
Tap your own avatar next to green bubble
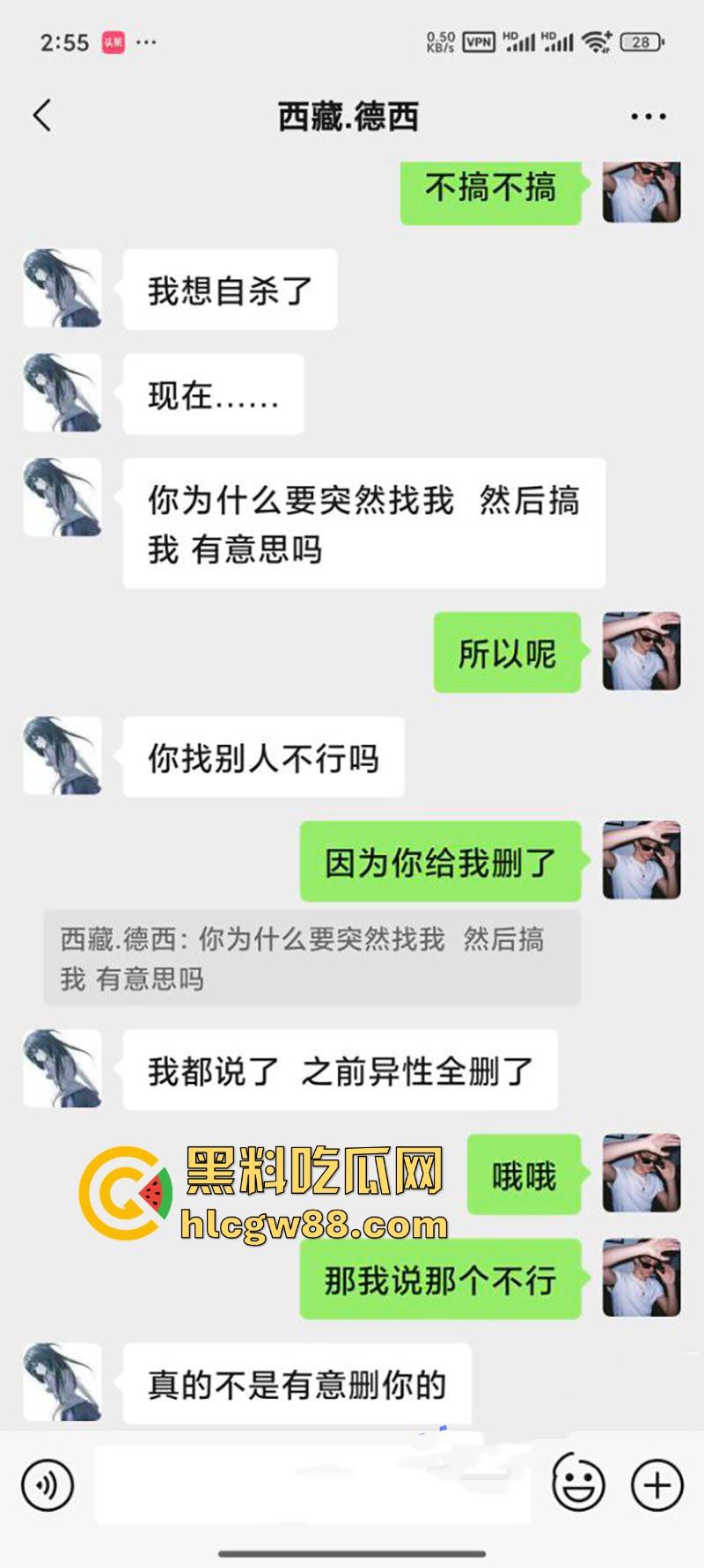(x=642, y=192)
